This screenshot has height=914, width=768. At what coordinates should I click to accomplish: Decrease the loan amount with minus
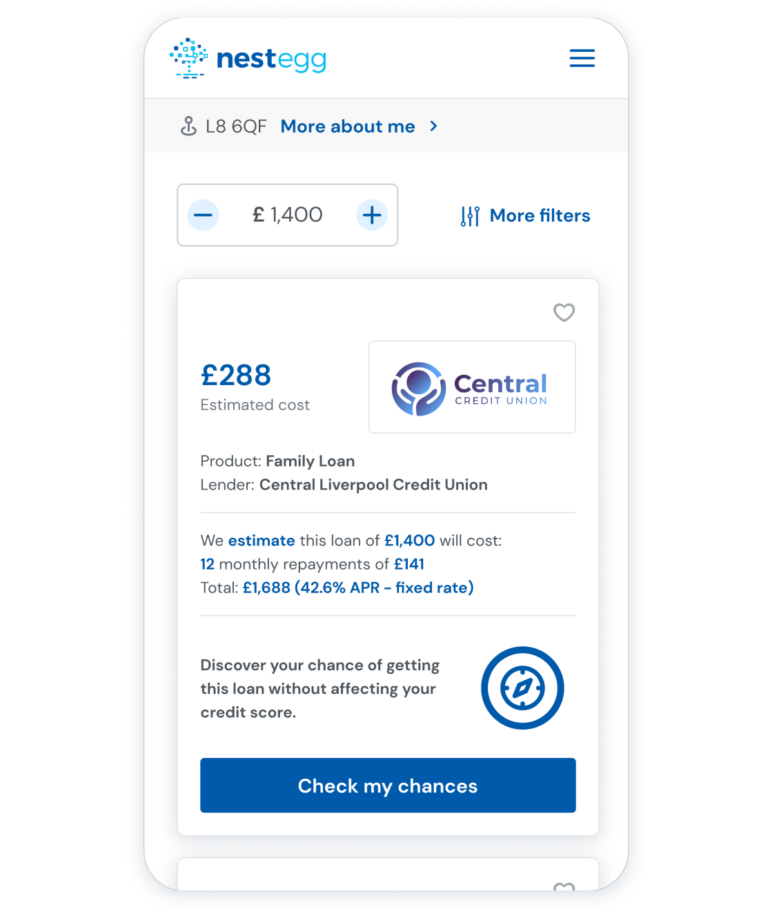click(x=203, y=214)
